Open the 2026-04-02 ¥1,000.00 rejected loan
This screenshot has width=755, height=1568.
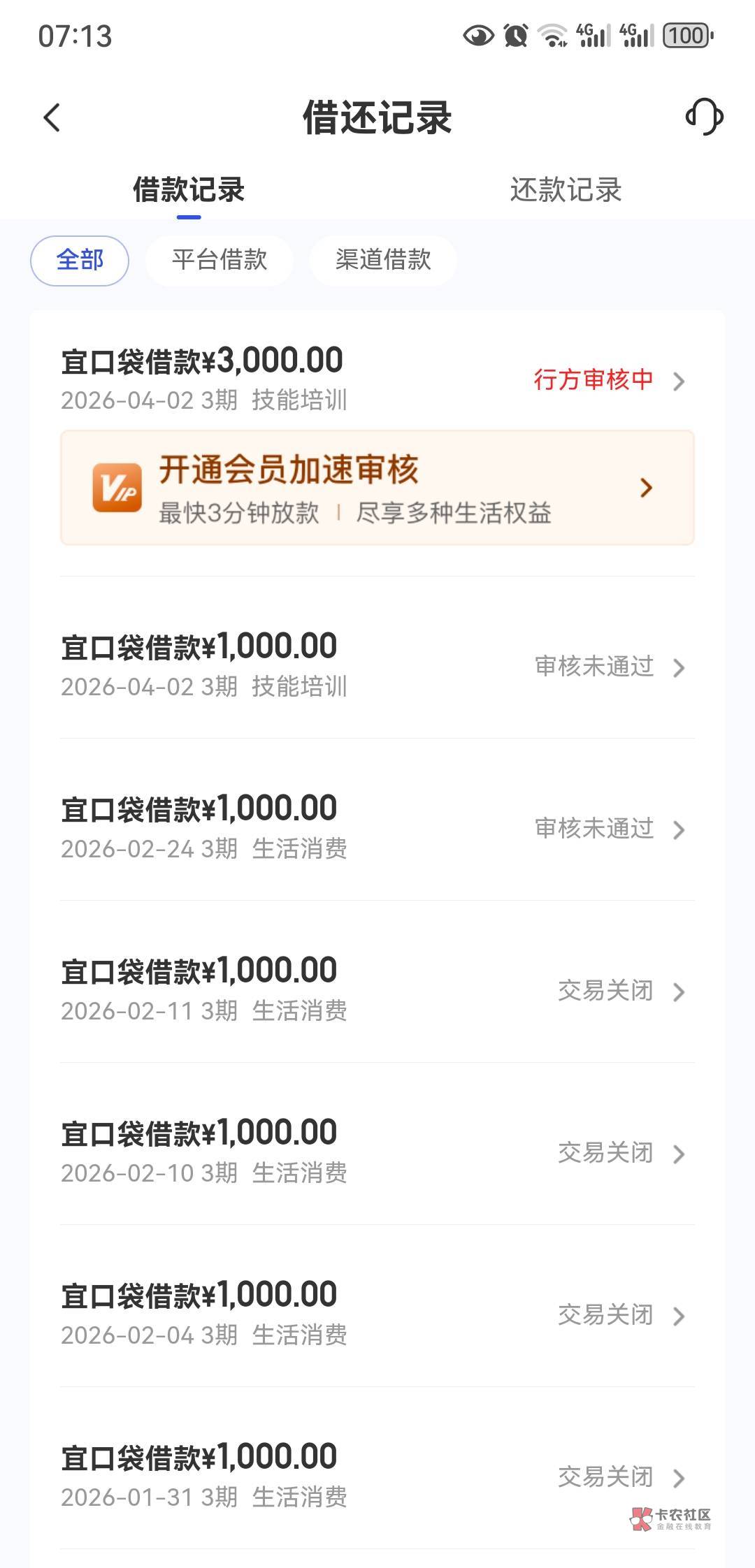[377, 665]
